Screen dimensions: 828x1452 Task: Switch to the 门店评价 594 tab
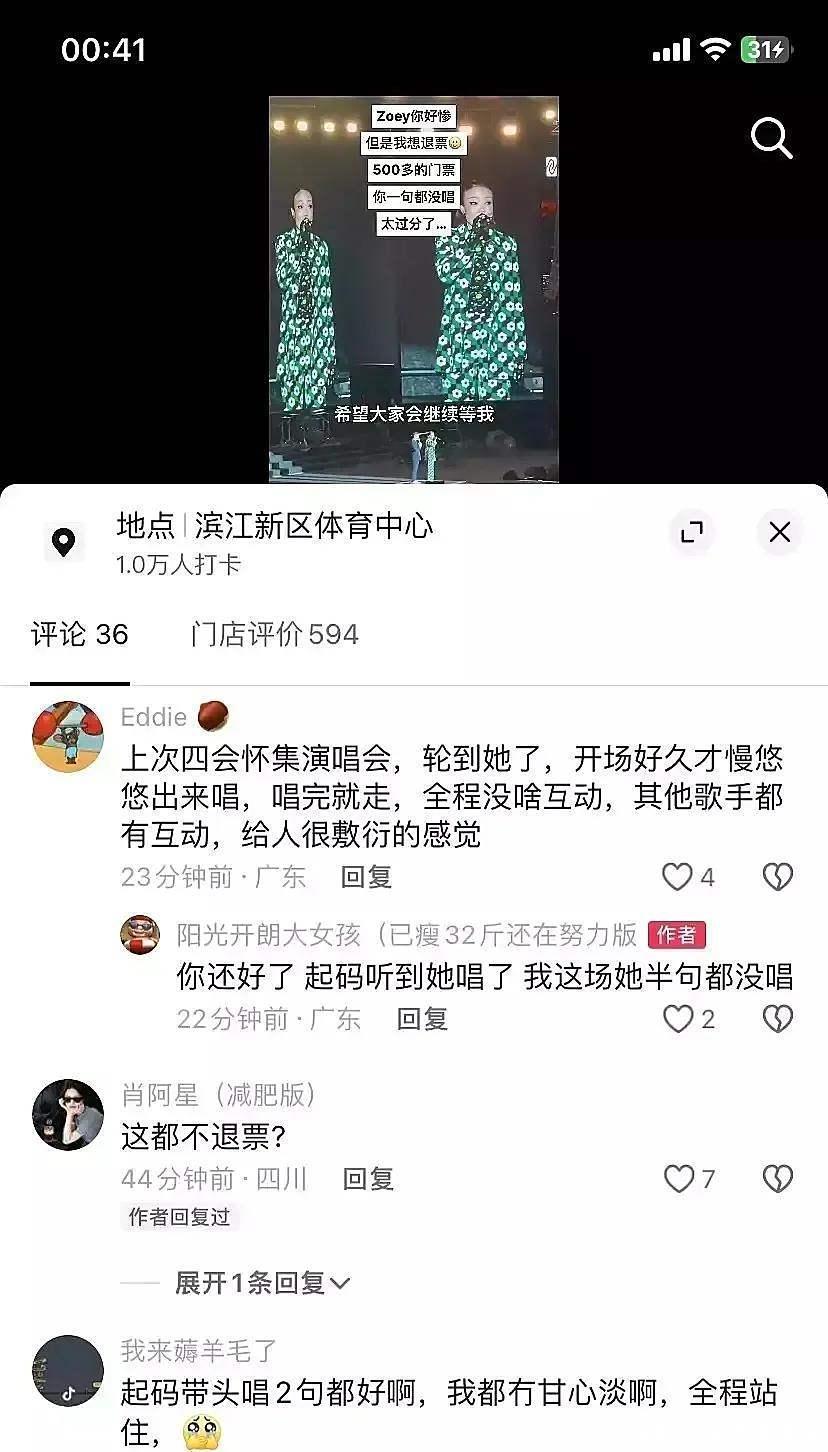pos(274,634)
